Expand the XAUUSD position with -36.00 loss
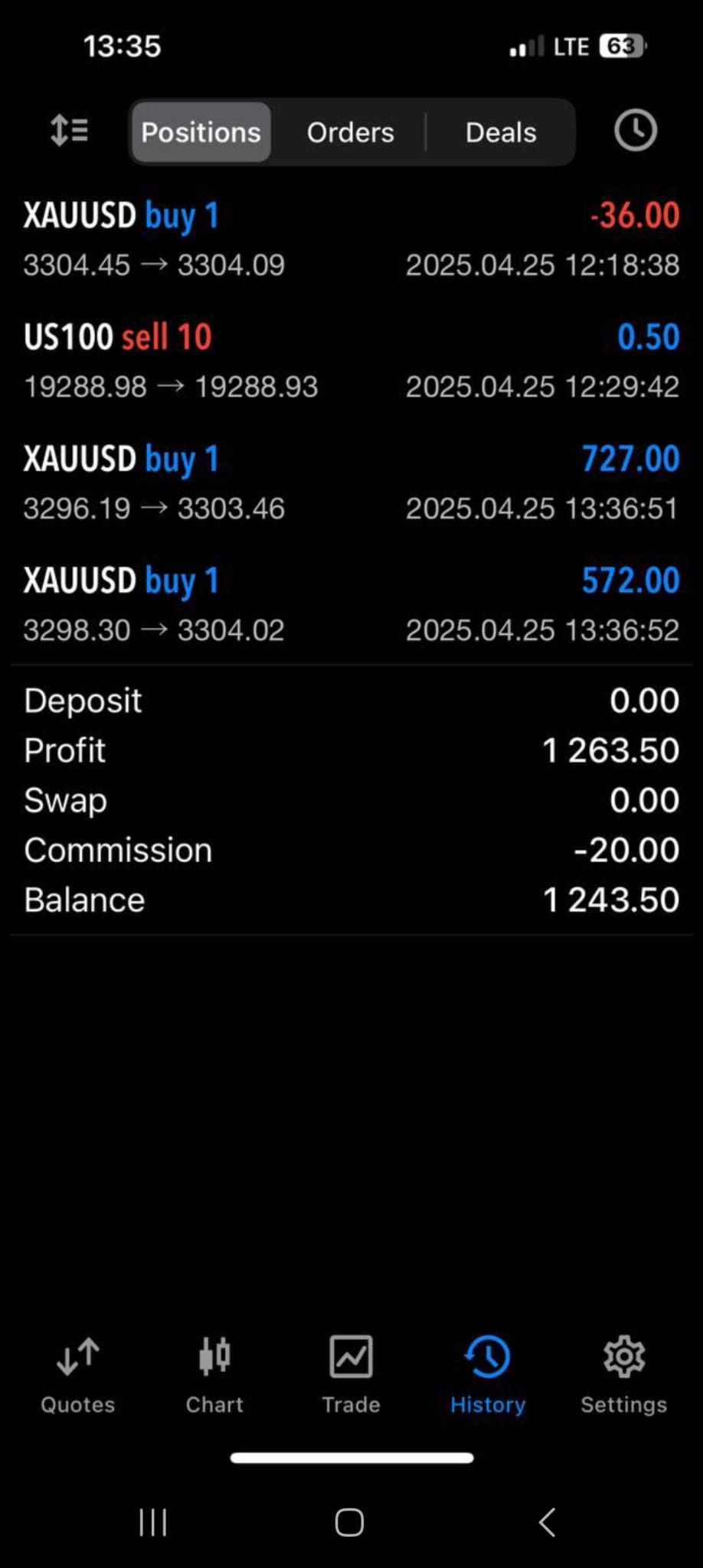Viewport: 703px width, 1568px height. click(351, 240)
